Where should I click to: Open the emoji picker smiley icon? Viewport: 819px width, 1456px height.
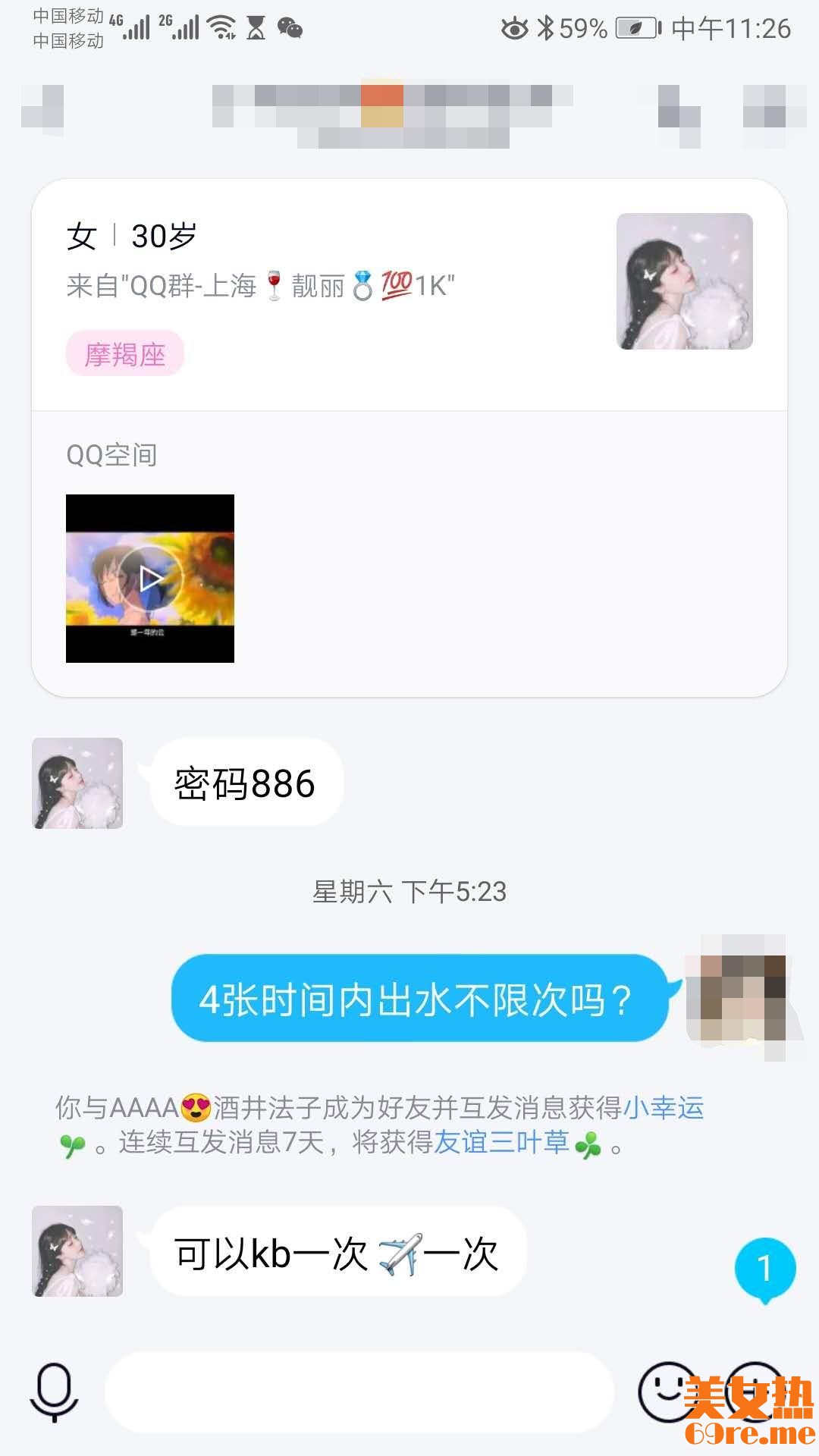(666, 1392)
